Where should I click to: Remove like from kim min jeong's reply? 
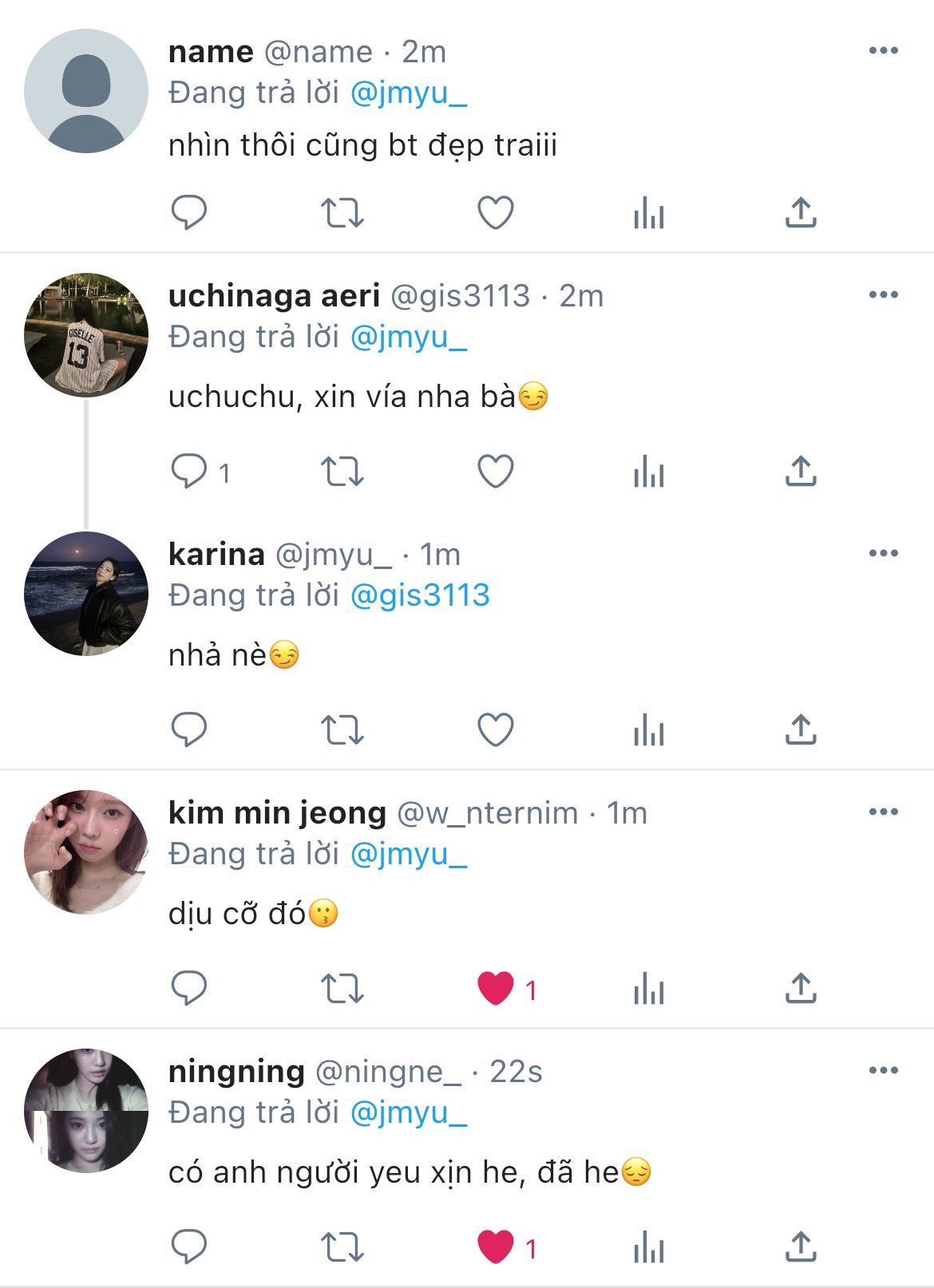coord(495,989)
